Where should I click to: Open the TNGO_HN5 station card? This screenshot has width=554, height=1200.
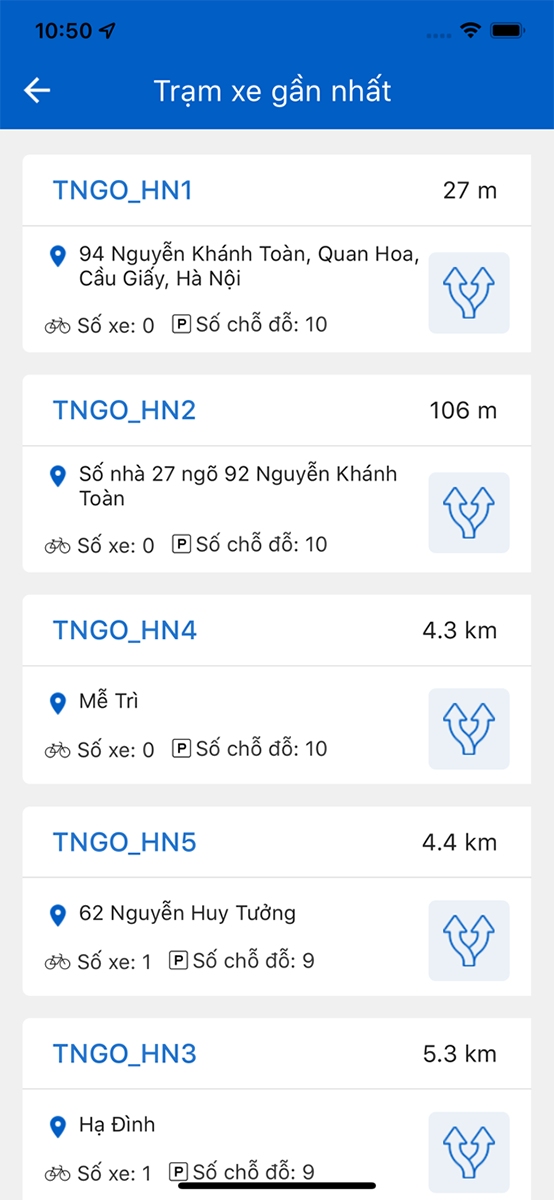tap(277, 901)
